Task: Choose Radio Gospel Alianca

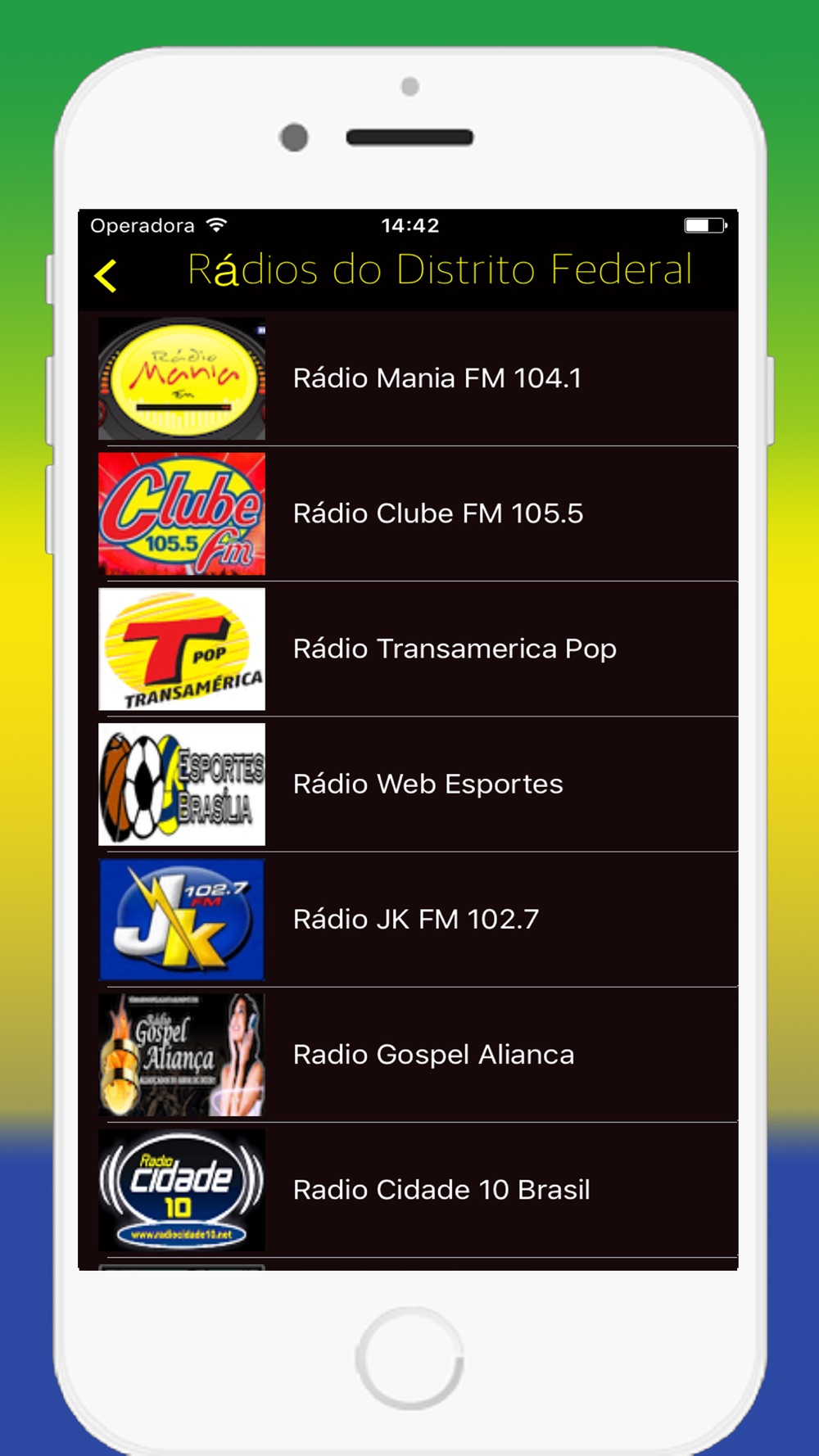Action: point(408,1054)
